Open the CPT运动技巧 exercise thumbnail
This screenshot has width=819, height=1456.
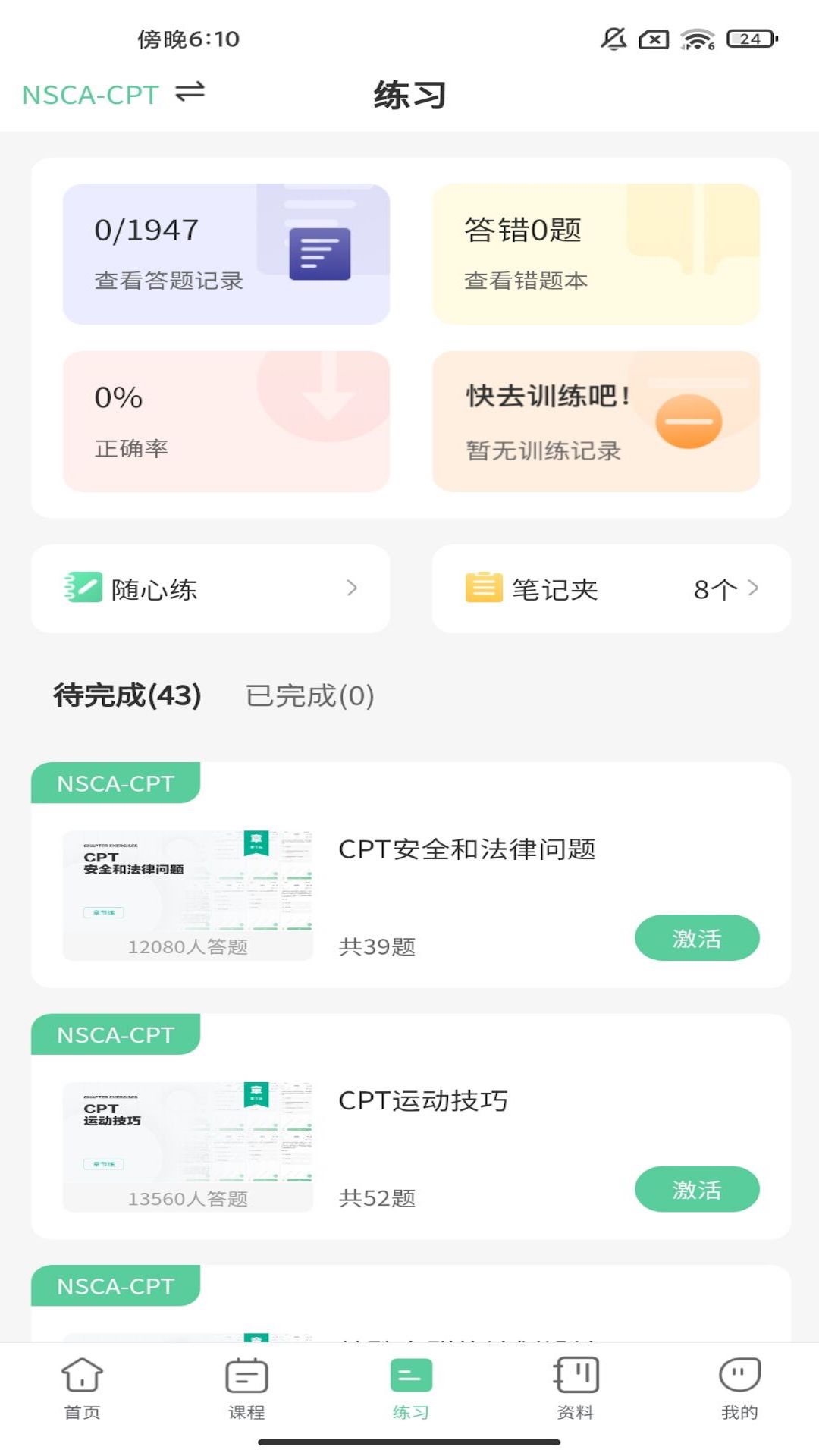tap(188, 1147)
